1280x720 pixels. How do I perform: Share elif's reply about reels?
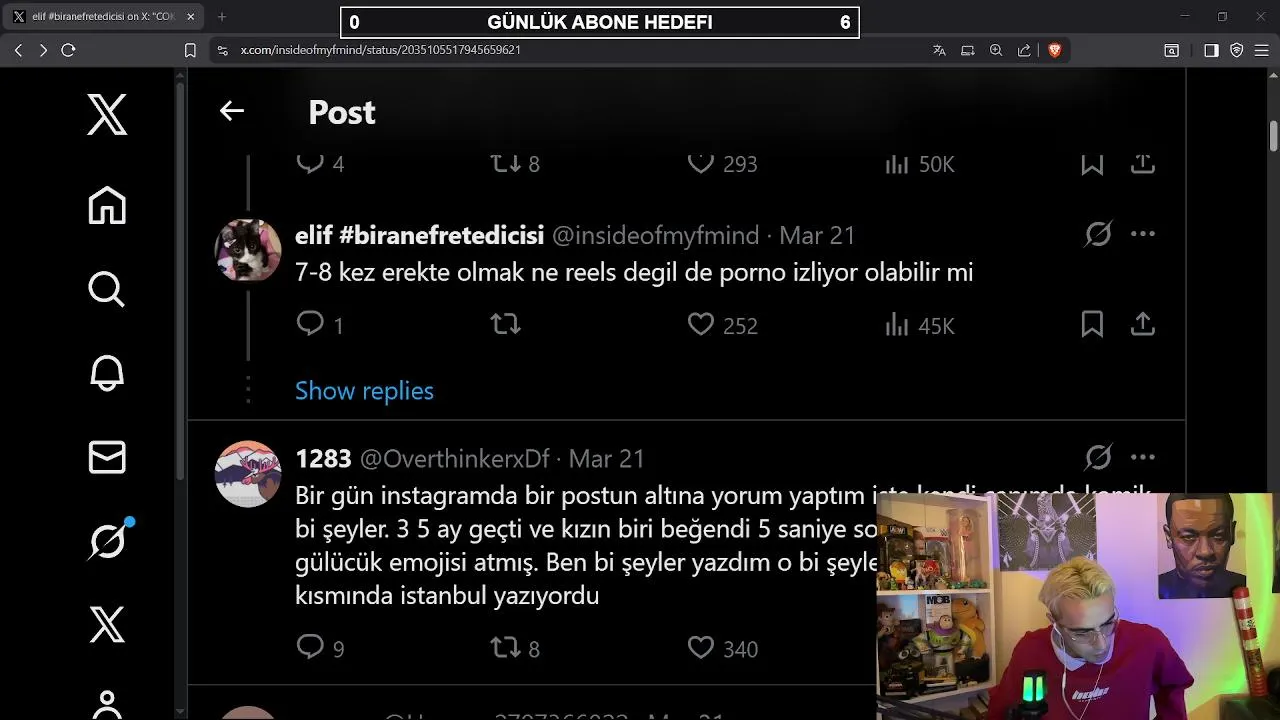pyautogui.click(x=1142, y=324)
